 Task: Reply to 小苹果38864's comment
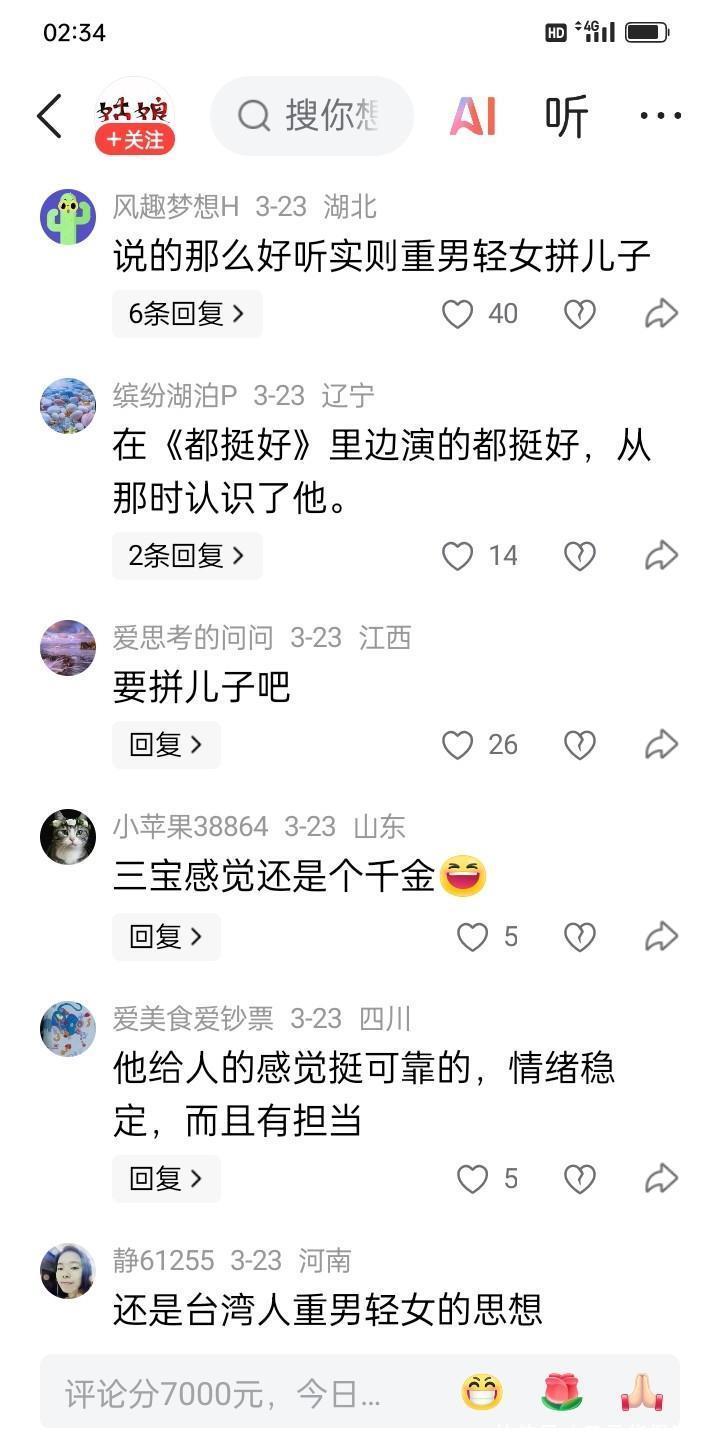(x=166, y=937)
